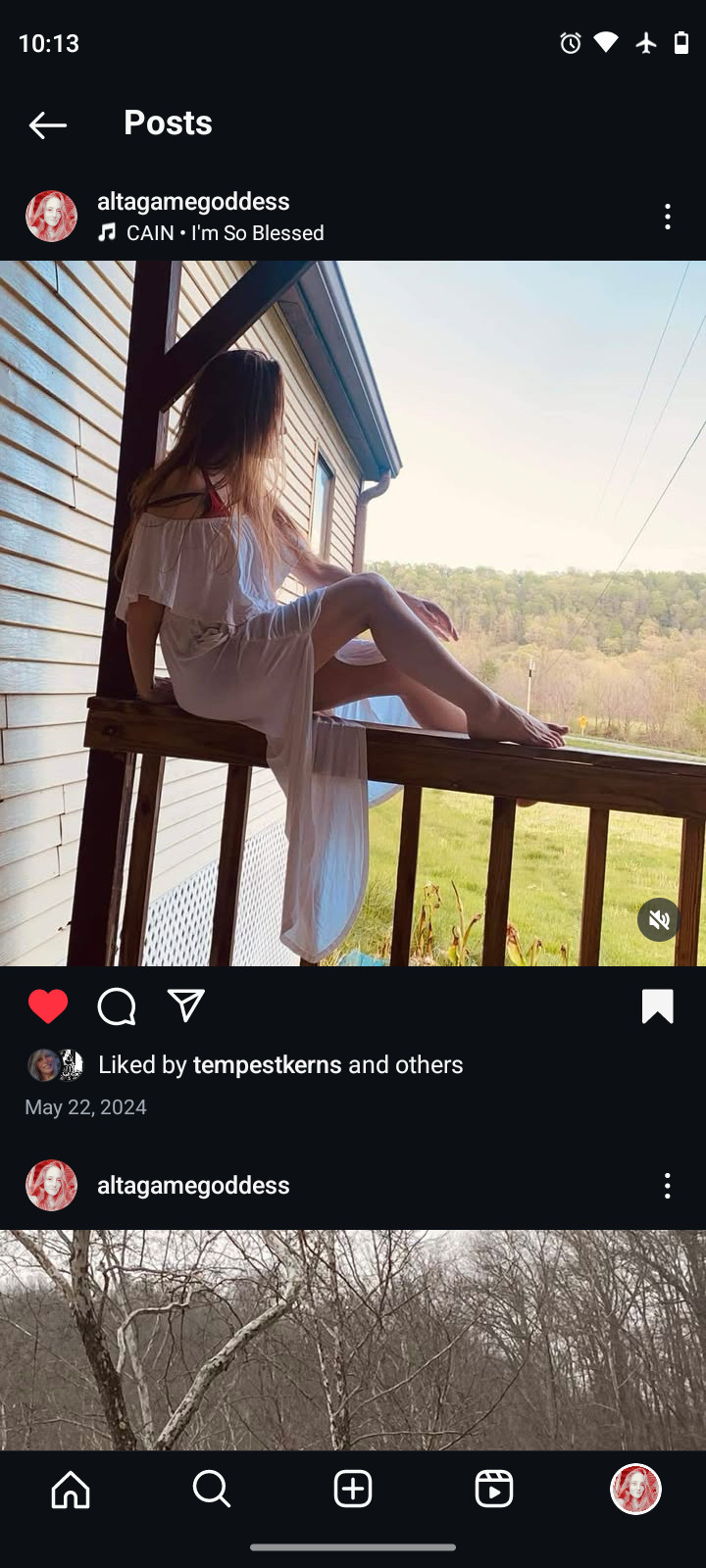Share the post via the send icon
The width and height of the screenshot is (706, 1568).
click(186, 1005)
